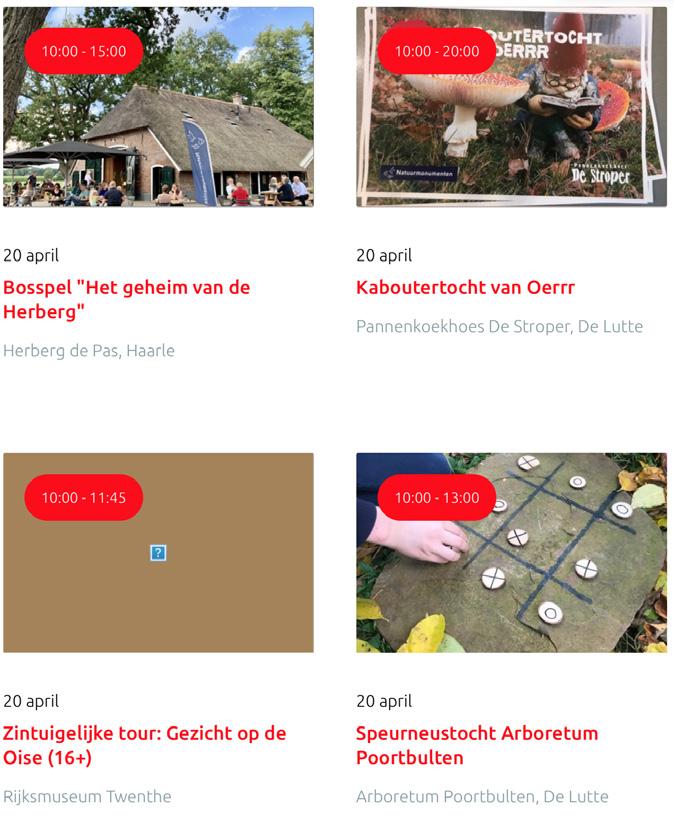View the Zintuigelijke tour Gezicht op de Oise event
The image size is (674, 819).
(x=144, y=745)
